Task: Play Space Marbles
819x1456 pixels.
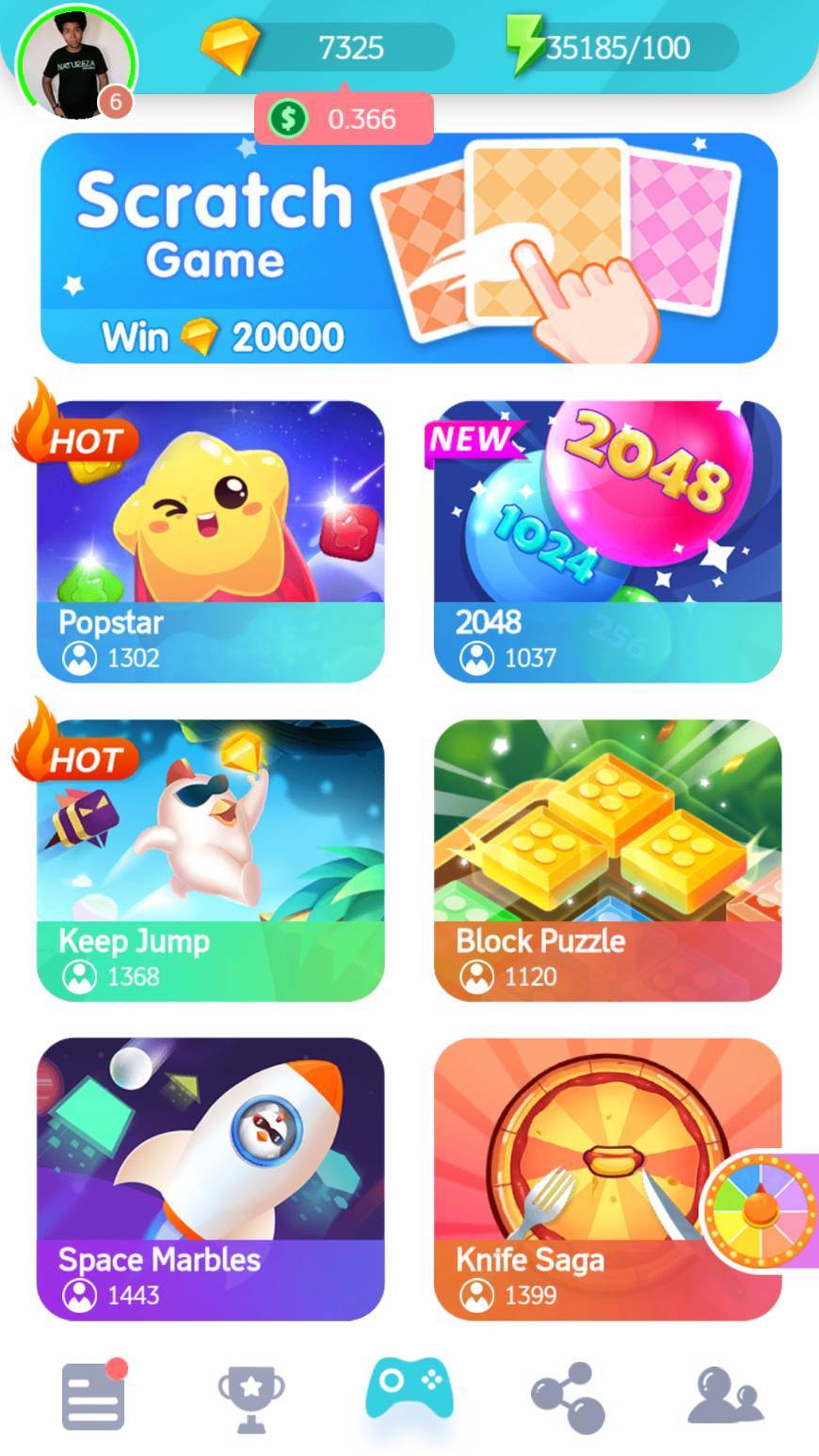Action: pos(210,1177)
